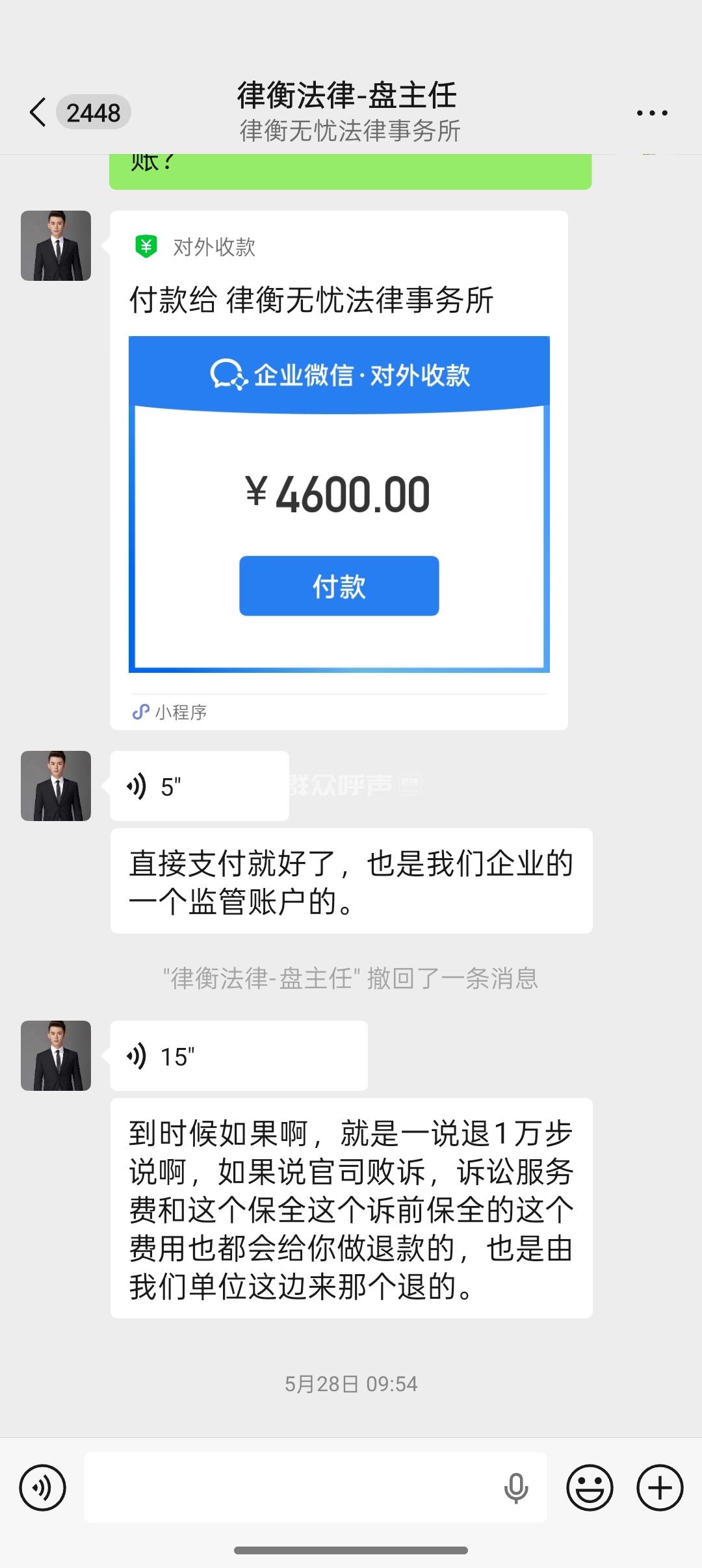Switch to voice input mode

pyautogui.click(x=43, y=1487)
